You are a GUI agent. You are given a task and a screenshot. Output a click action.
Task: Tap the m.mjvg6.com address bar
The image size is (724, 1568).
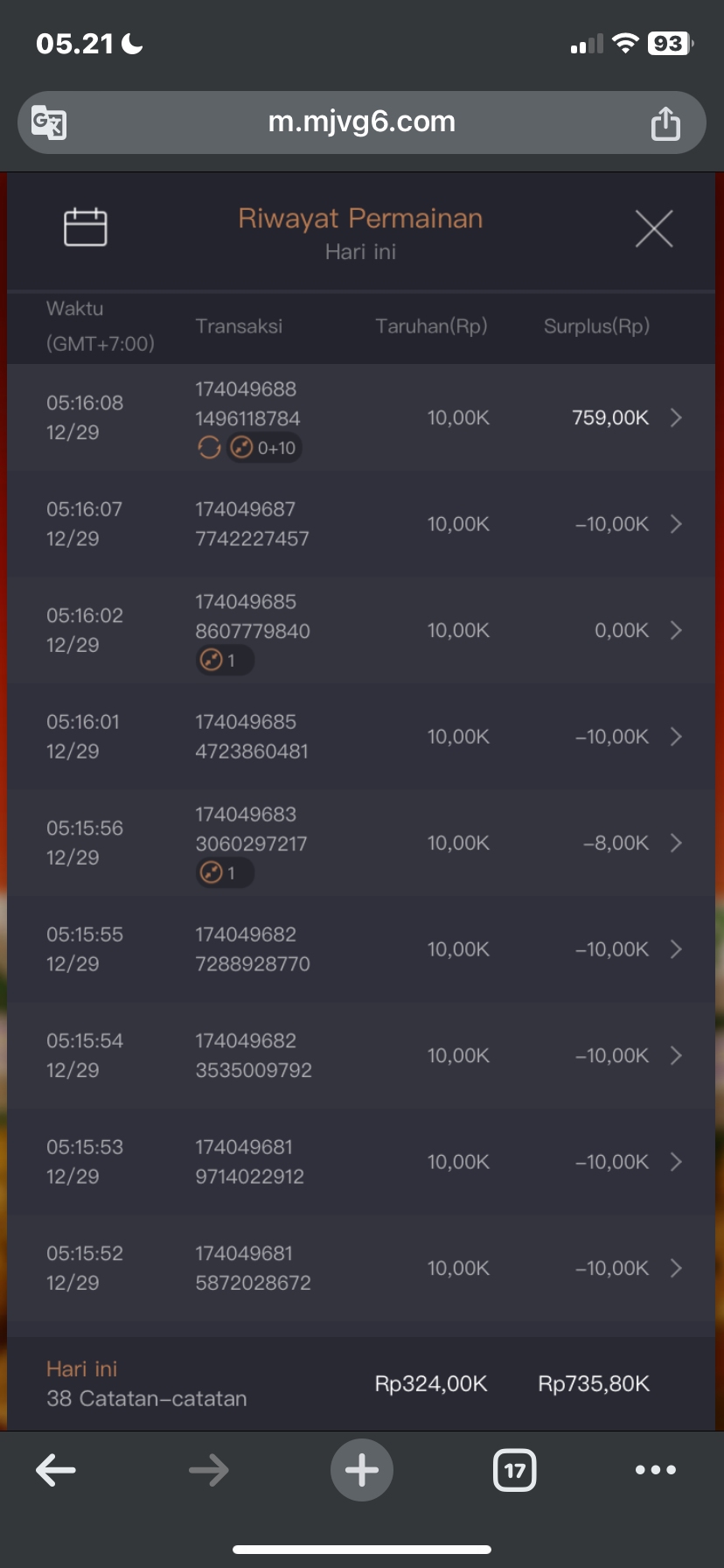click(361, 122)
